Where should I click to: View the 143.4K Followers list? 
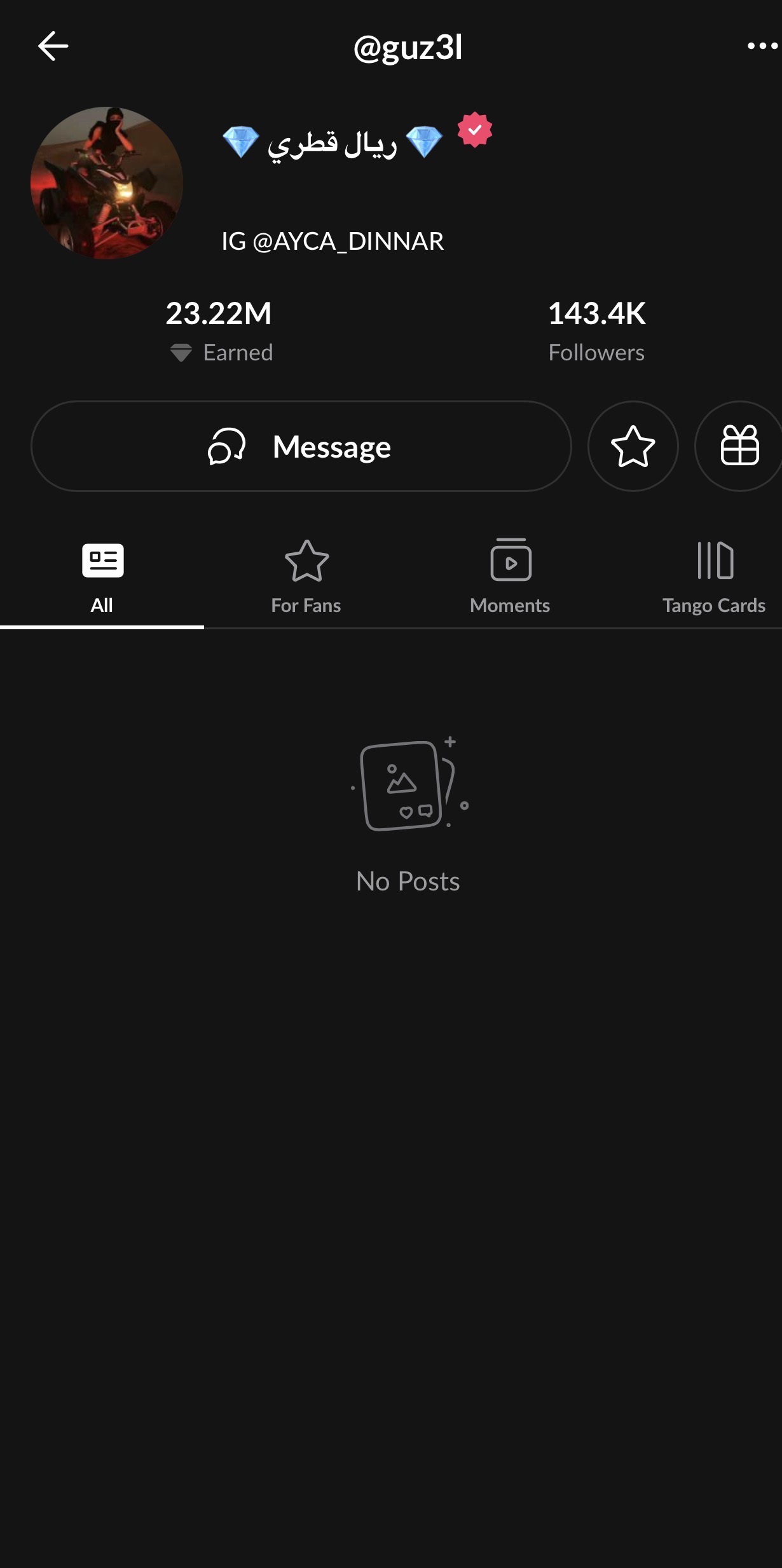[x=596, y=331]
